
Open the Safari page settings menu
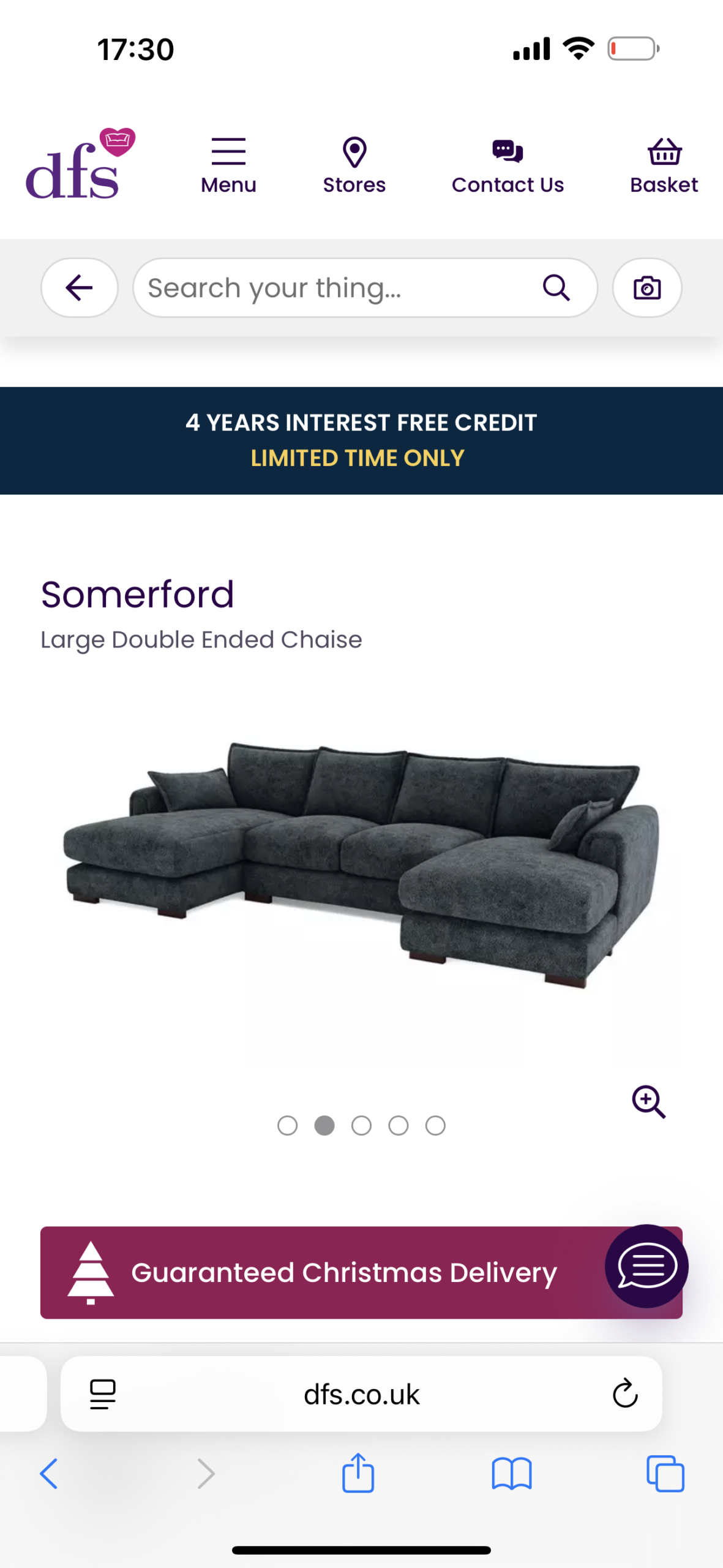pos(103,1394)
